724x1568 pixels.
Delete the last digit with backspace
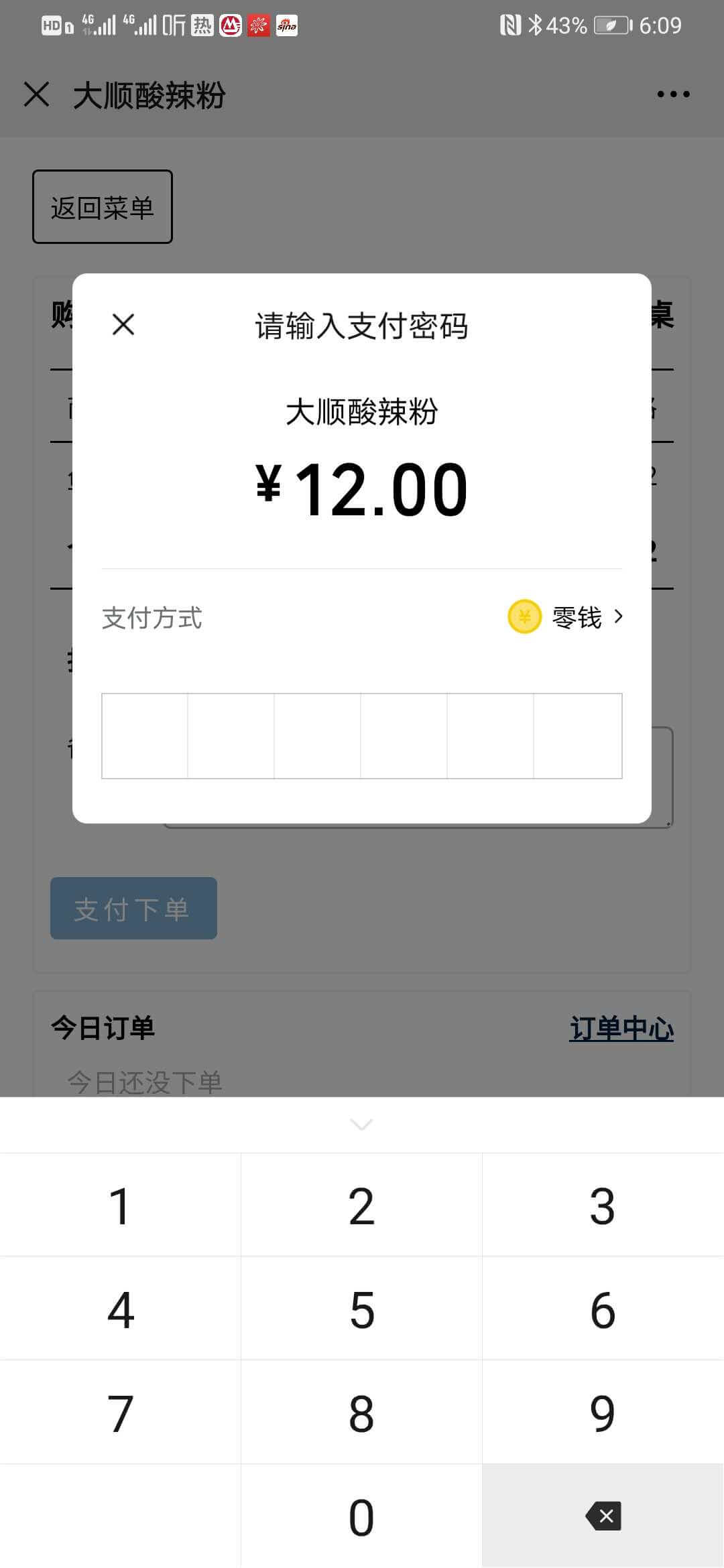tap(603, 1516)
